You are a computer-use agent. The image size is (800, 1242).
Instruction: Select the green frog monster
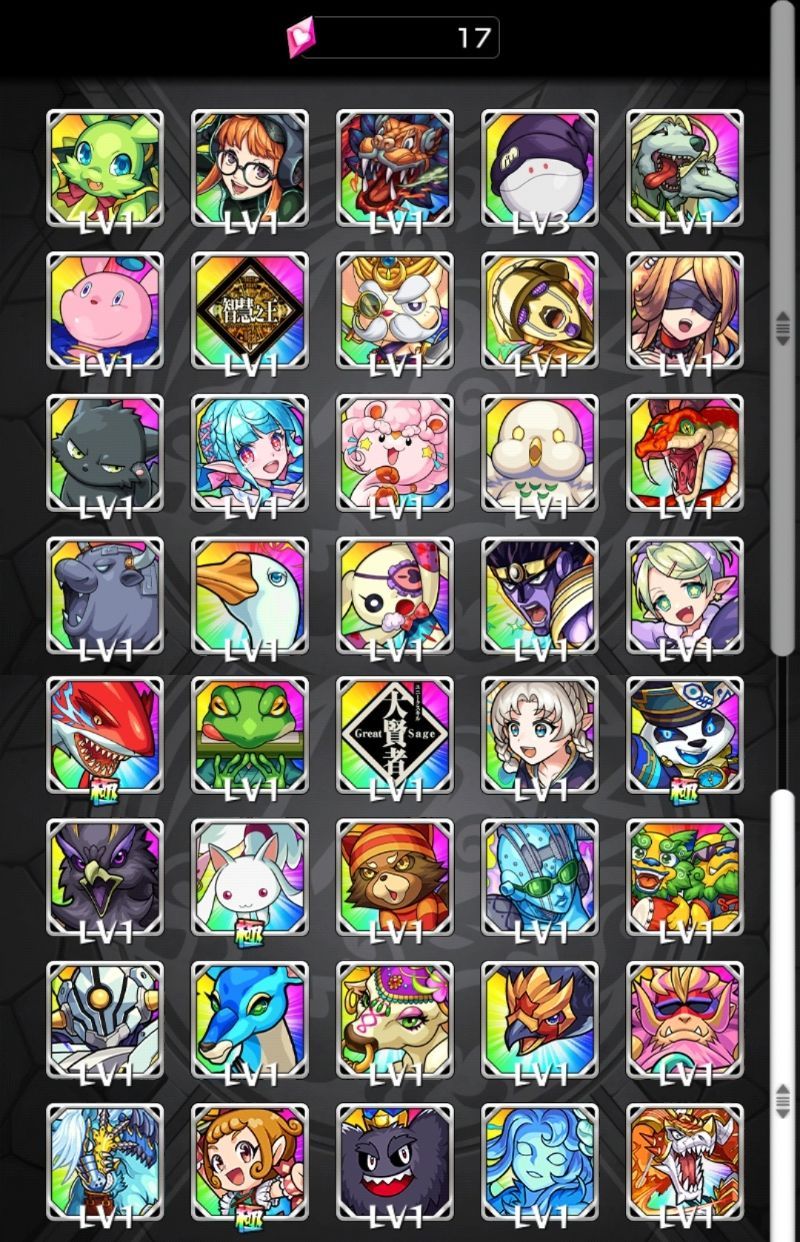click(250, 737)
